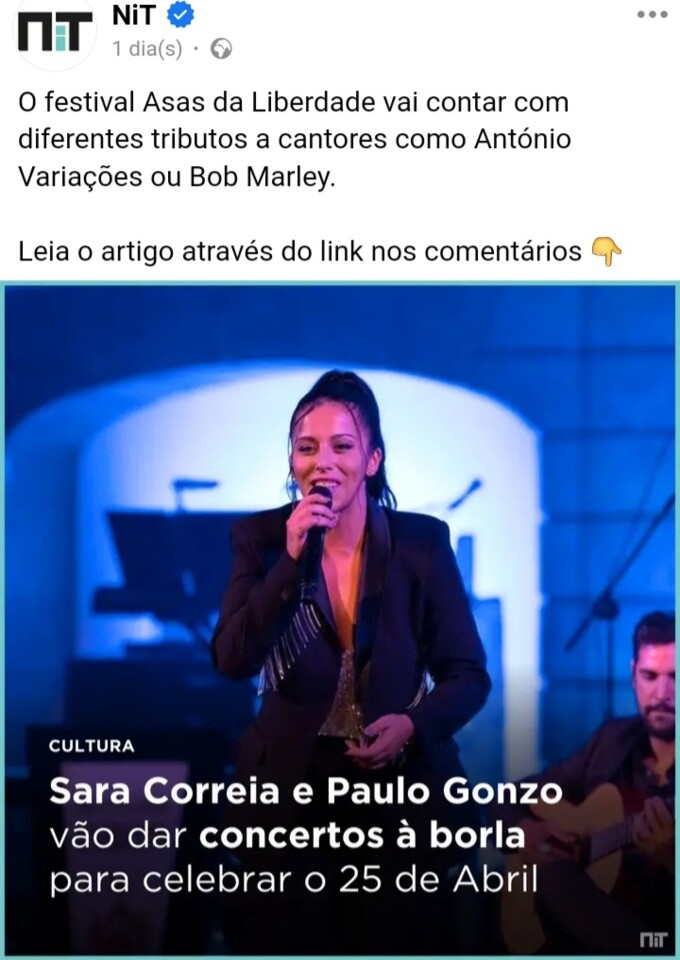Open the post's three-dot options menu

point(652,14)
